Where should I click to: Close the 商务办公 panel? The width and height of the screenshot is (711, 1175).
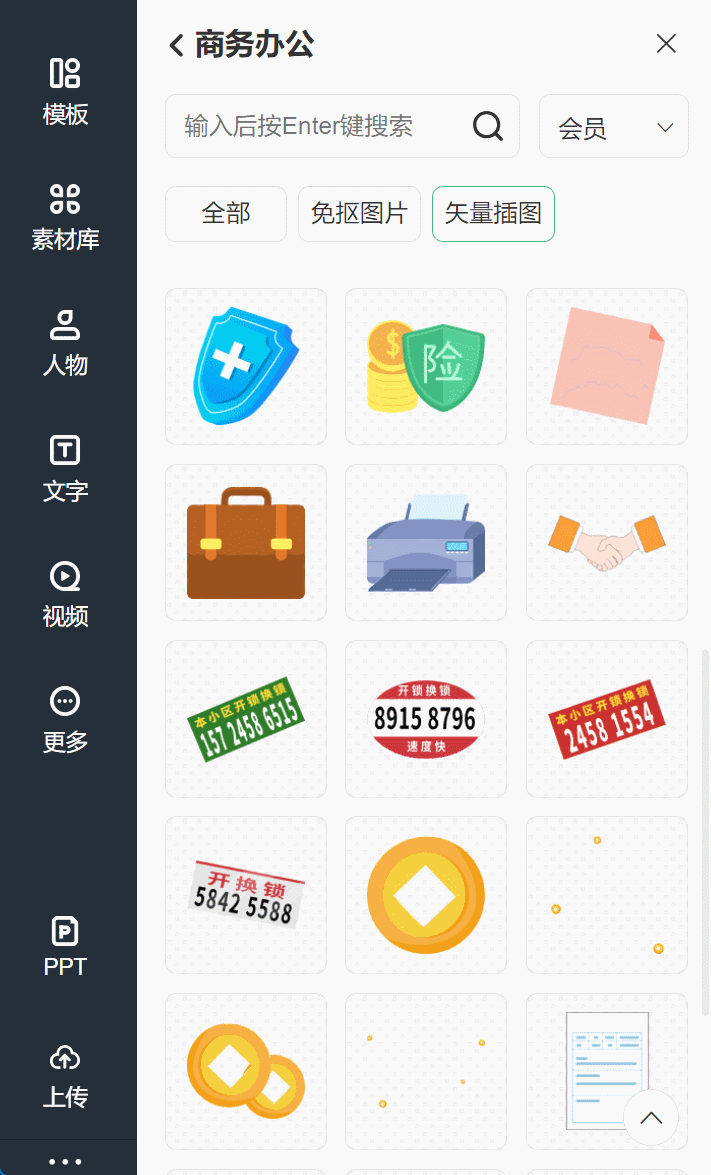click(x=666, y=43)
